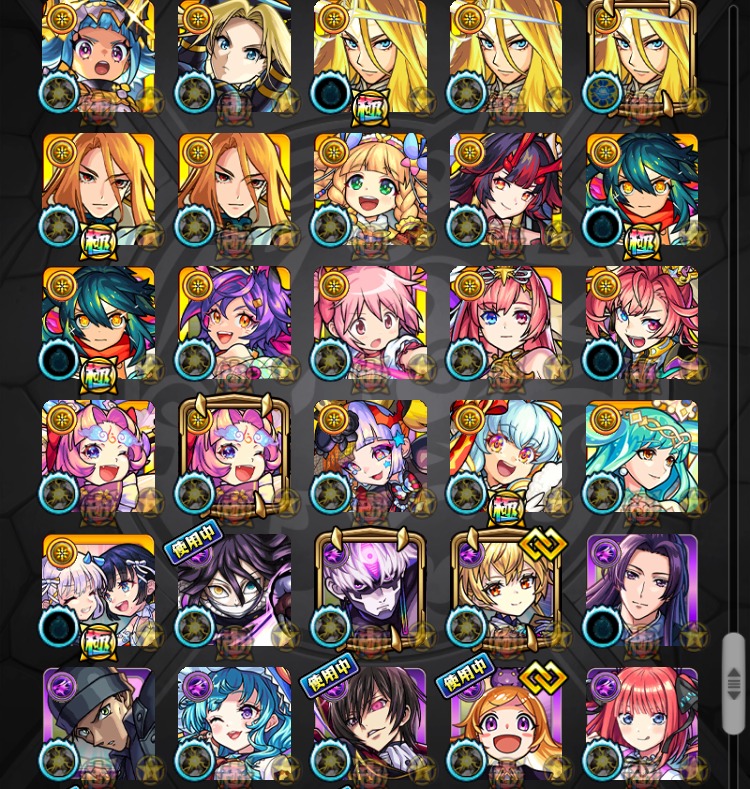
Task: Open the red-haired girl with headphones
Action: (x=642, y=725)
